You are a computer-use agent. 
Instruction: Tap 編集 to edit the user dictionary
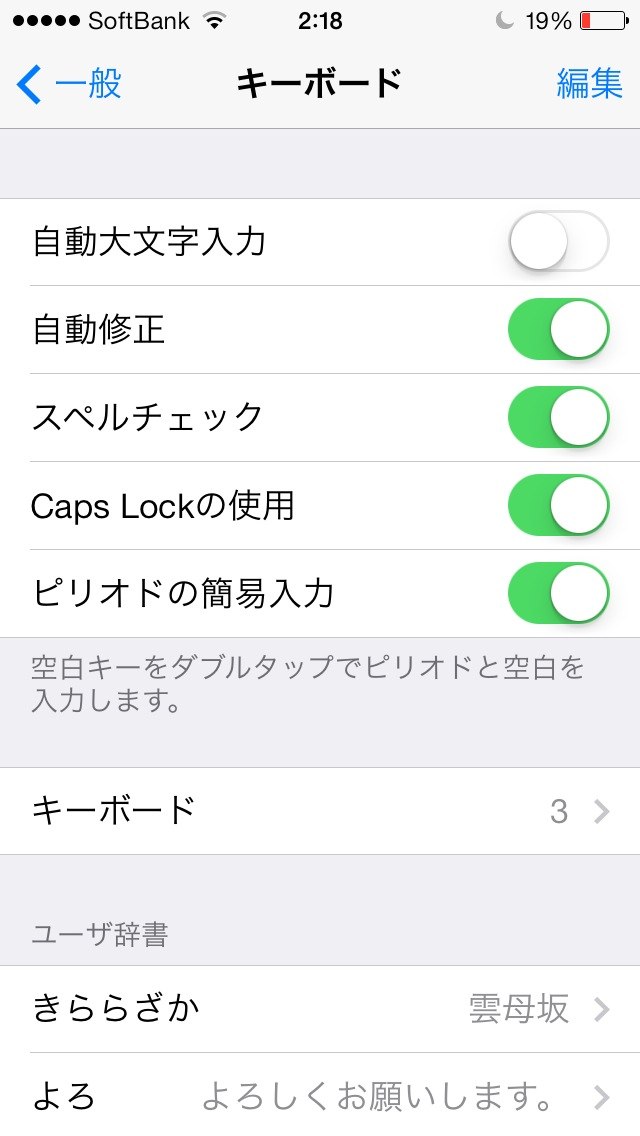[x=589, y=84]
